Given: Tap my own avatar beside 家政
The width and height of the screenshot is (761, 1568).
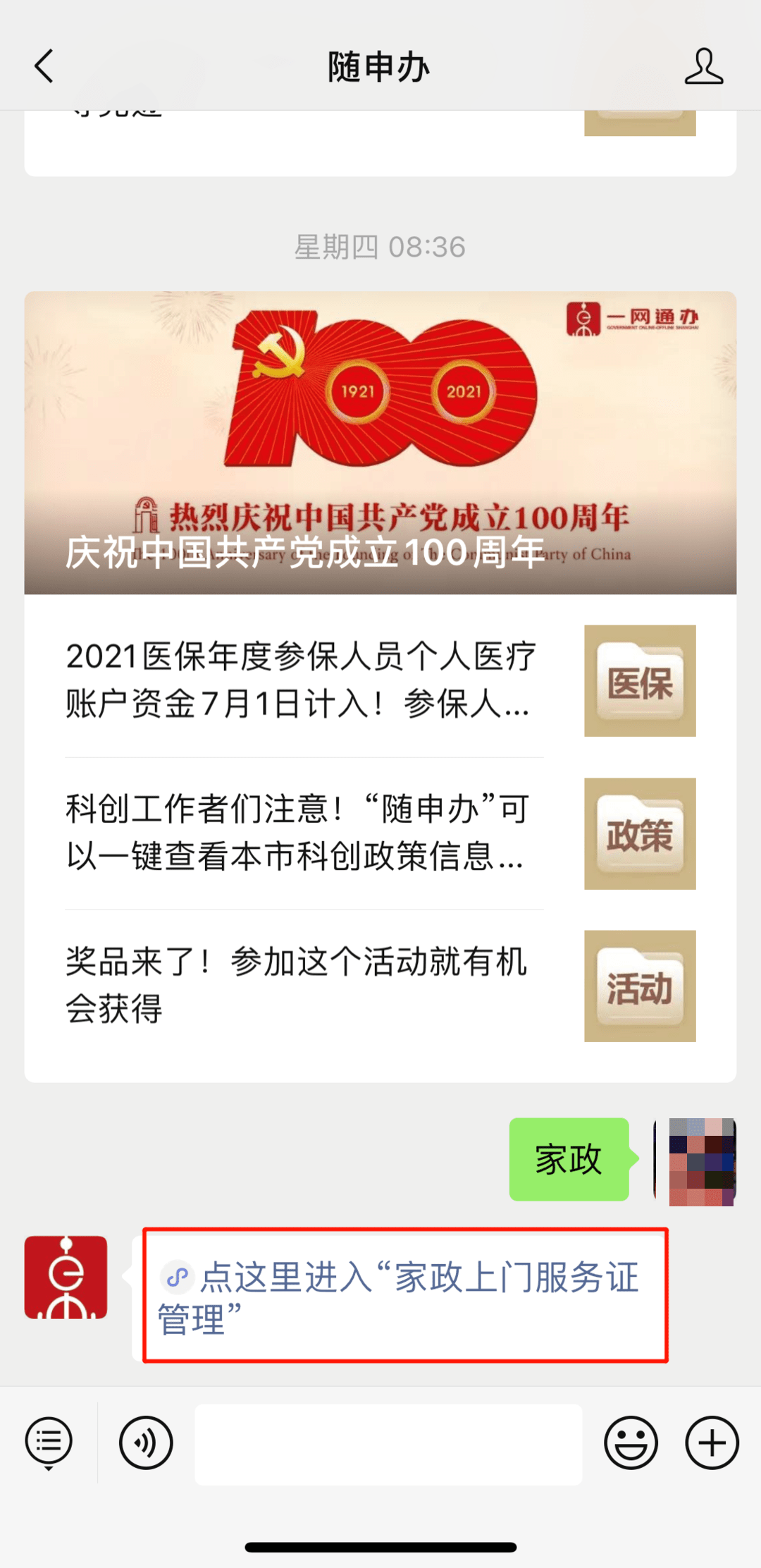Looking at the screenshot, I should pyautogui.click(x=695, y=1161).
